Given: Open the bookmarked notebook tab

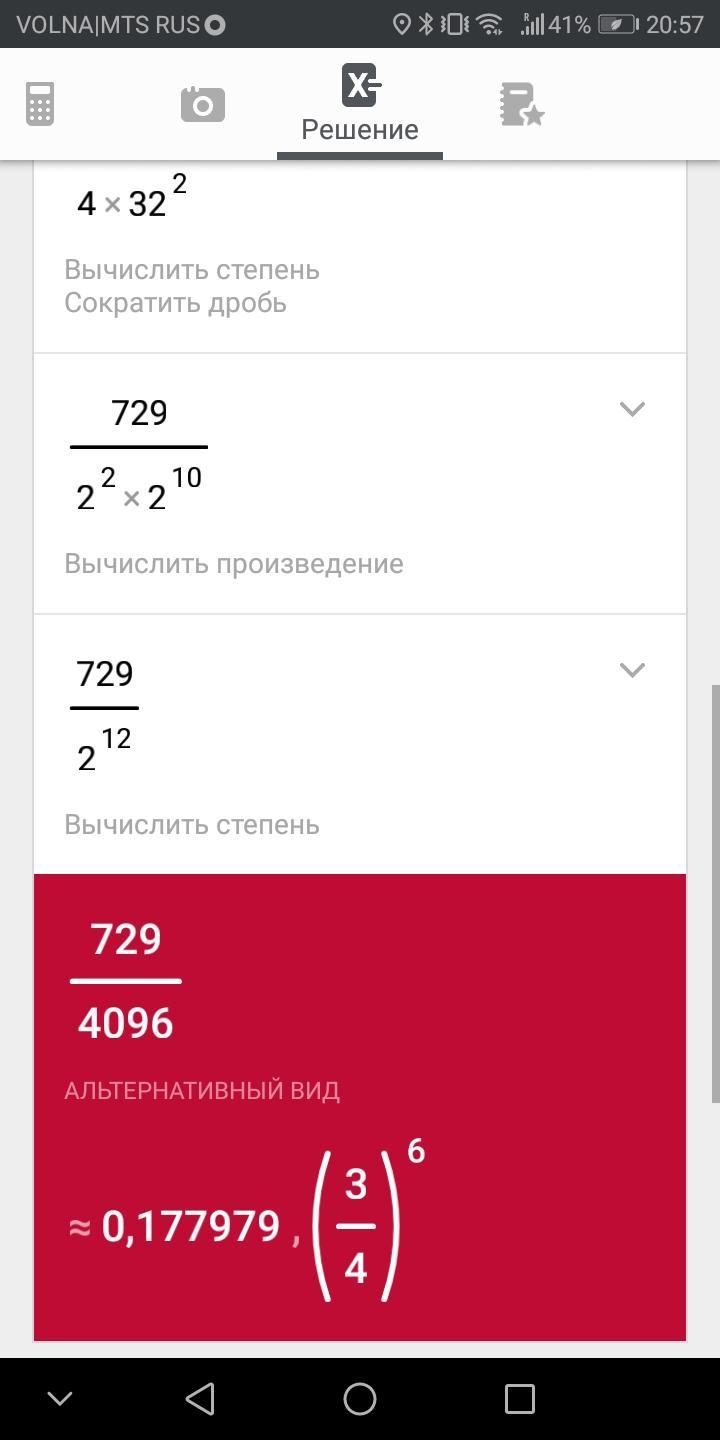Looking at the screenshot, I should click(521, 104).
